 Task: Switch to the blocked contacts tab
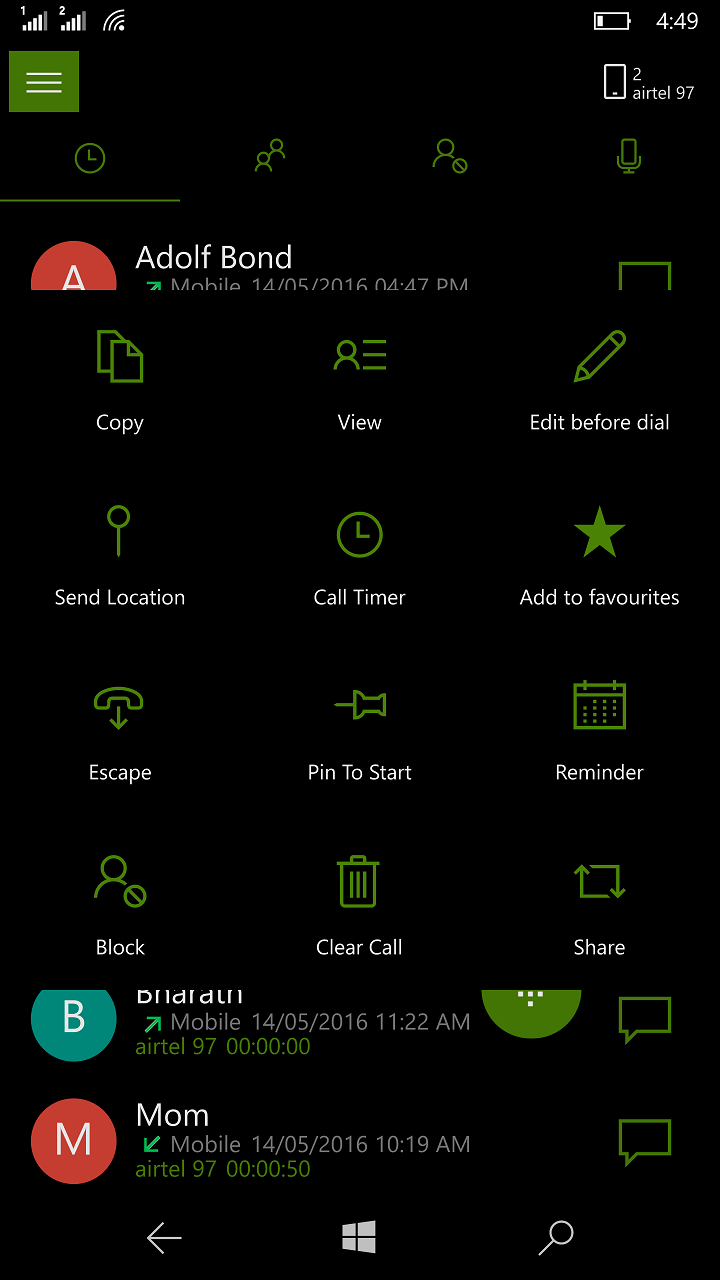click(449, 157)
